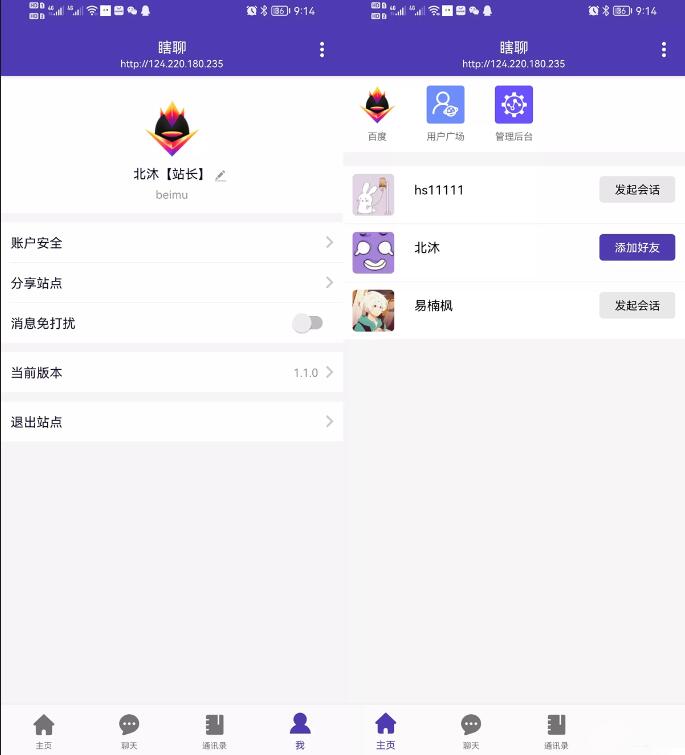Switch to the 我 tab
Image resolution: width=685 pixels, height=755 pixels.
300,730
